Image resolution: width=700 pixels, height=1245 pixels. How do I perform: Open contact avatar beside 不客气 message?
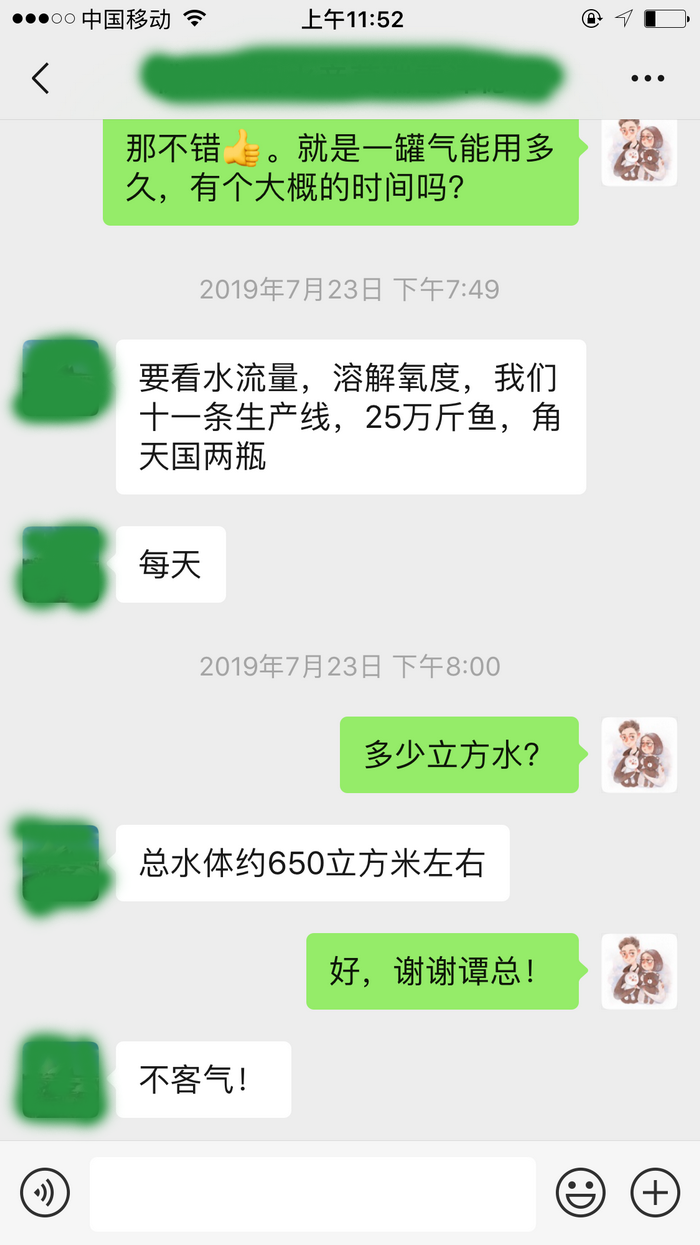[x=60, y=1080]
